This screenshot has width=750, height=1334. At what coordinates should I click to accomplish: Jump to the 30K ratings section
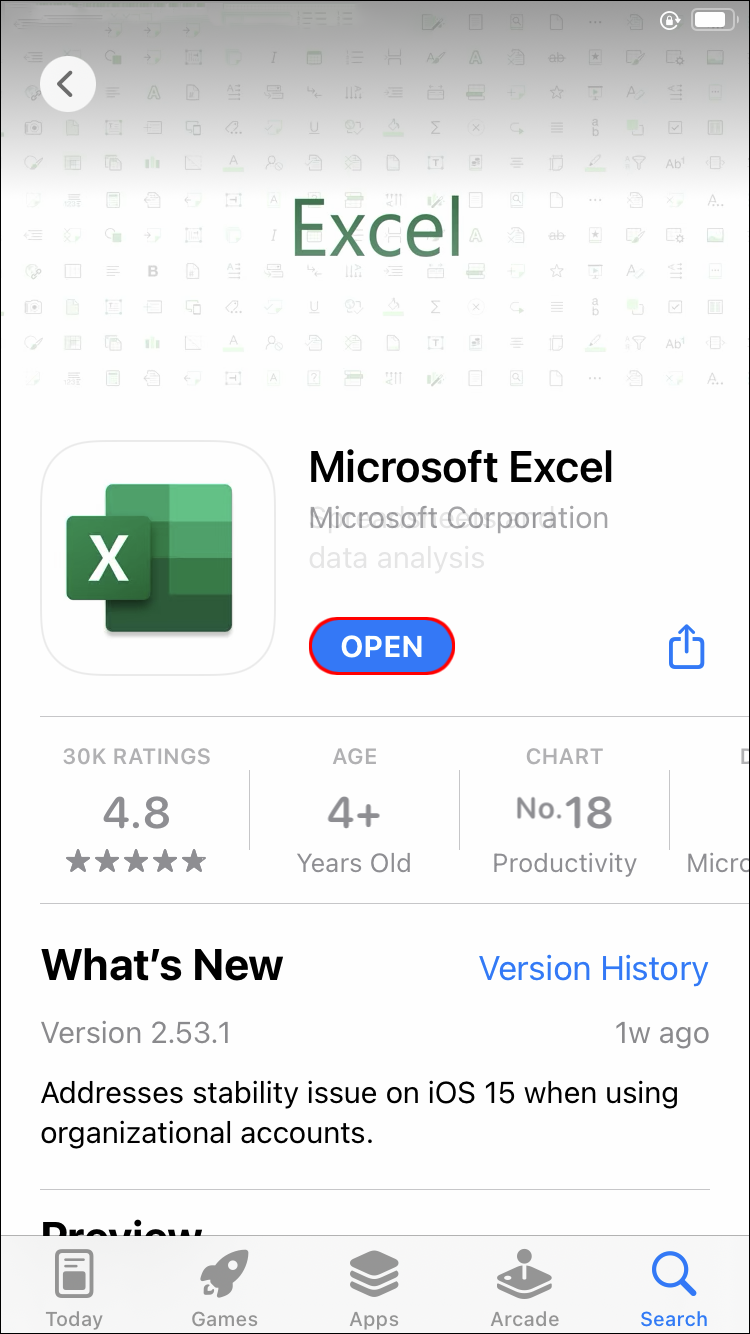pos(137,812)
